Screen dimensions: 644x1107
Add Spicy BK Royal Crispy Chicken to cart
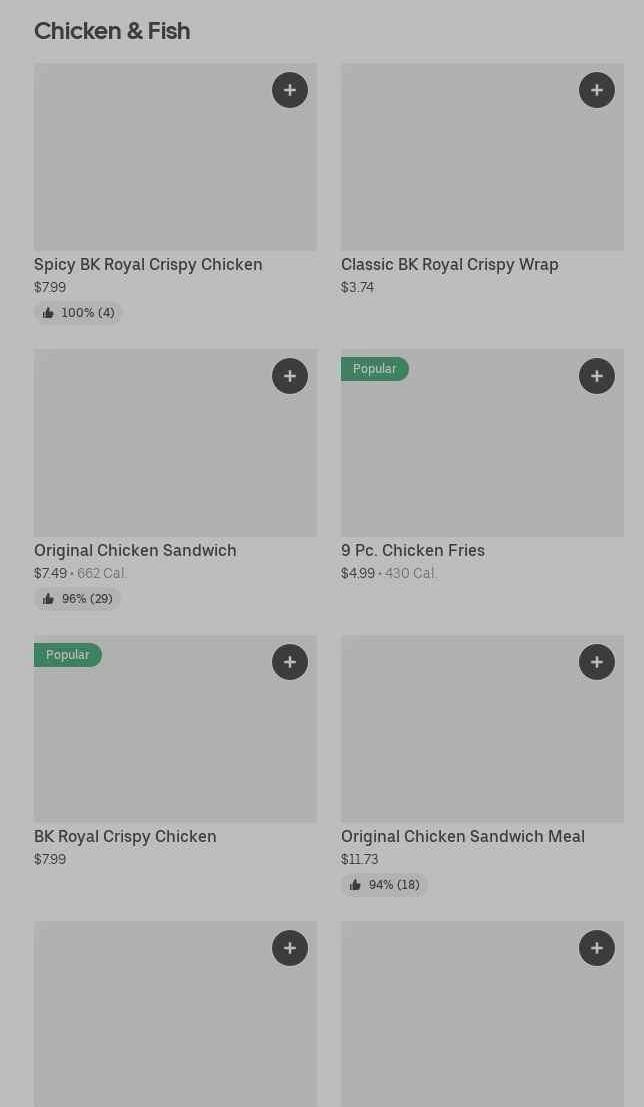click(x=290, y=90)
